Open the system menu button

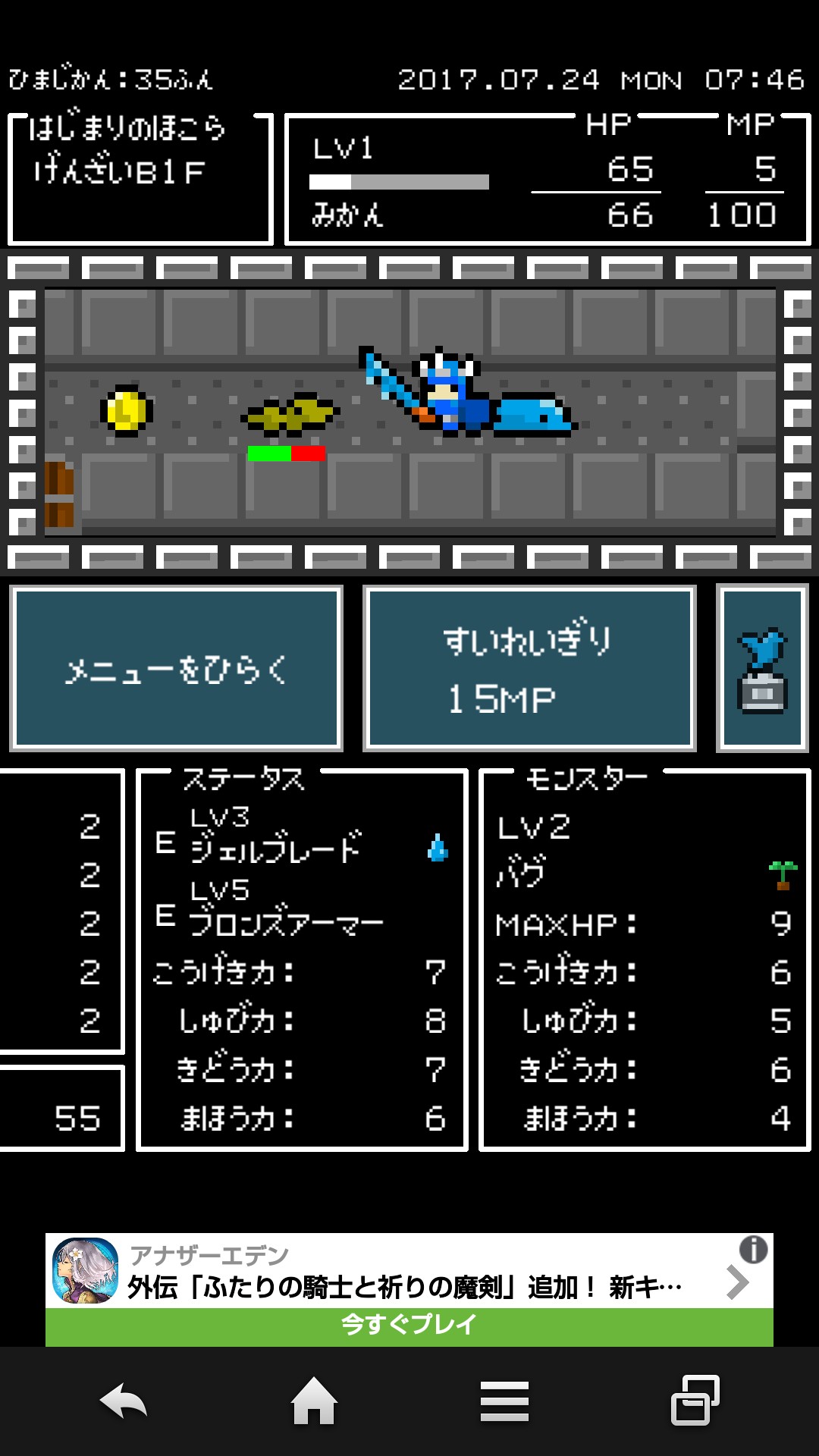[x=504, y=1401]
